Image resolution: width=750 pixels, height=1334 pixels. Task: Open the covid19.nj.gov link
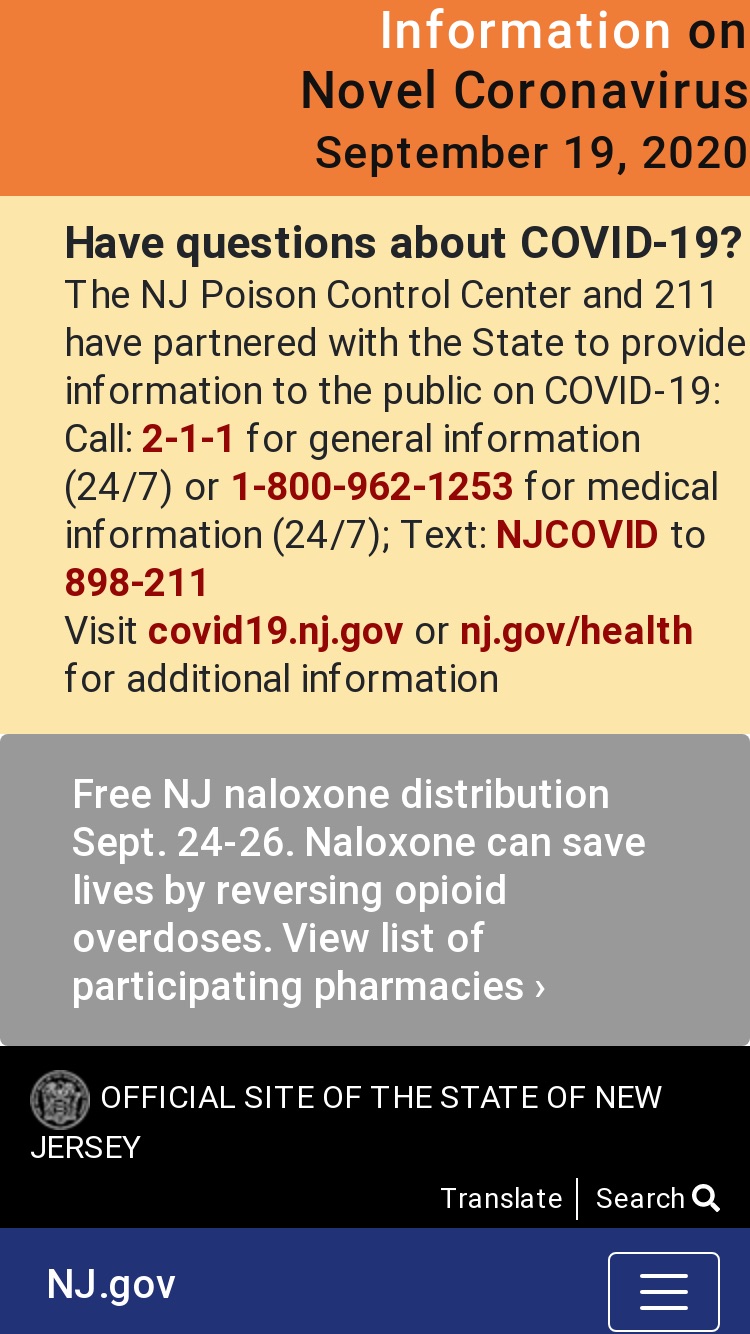click(x=276, y=631)
